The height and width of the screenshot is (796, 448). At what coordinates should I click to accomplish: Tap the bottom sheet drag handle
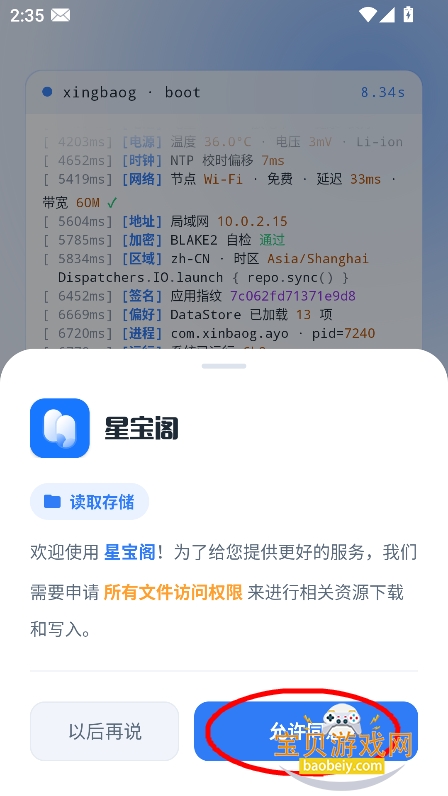[x=224, y=366]
